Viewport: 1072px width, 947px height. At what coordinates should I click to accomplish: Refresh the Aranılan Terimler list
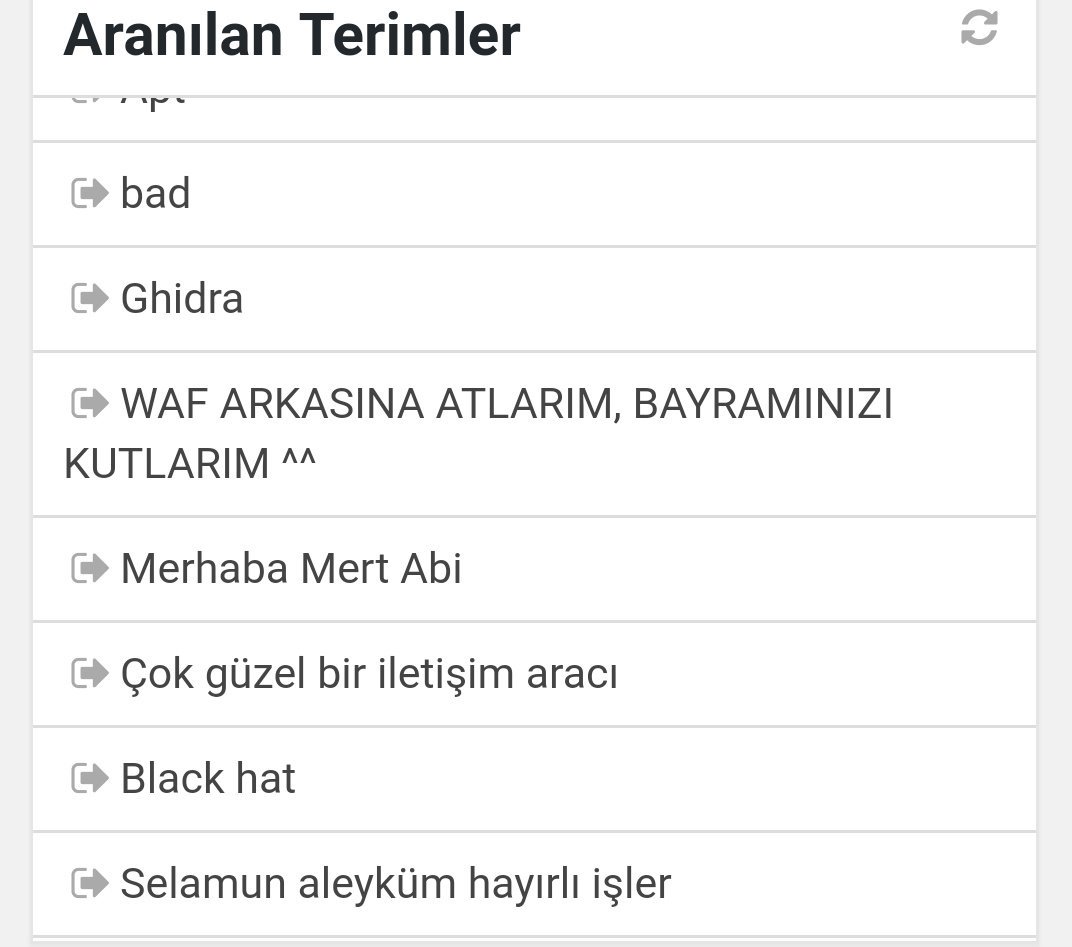[979, 28]
